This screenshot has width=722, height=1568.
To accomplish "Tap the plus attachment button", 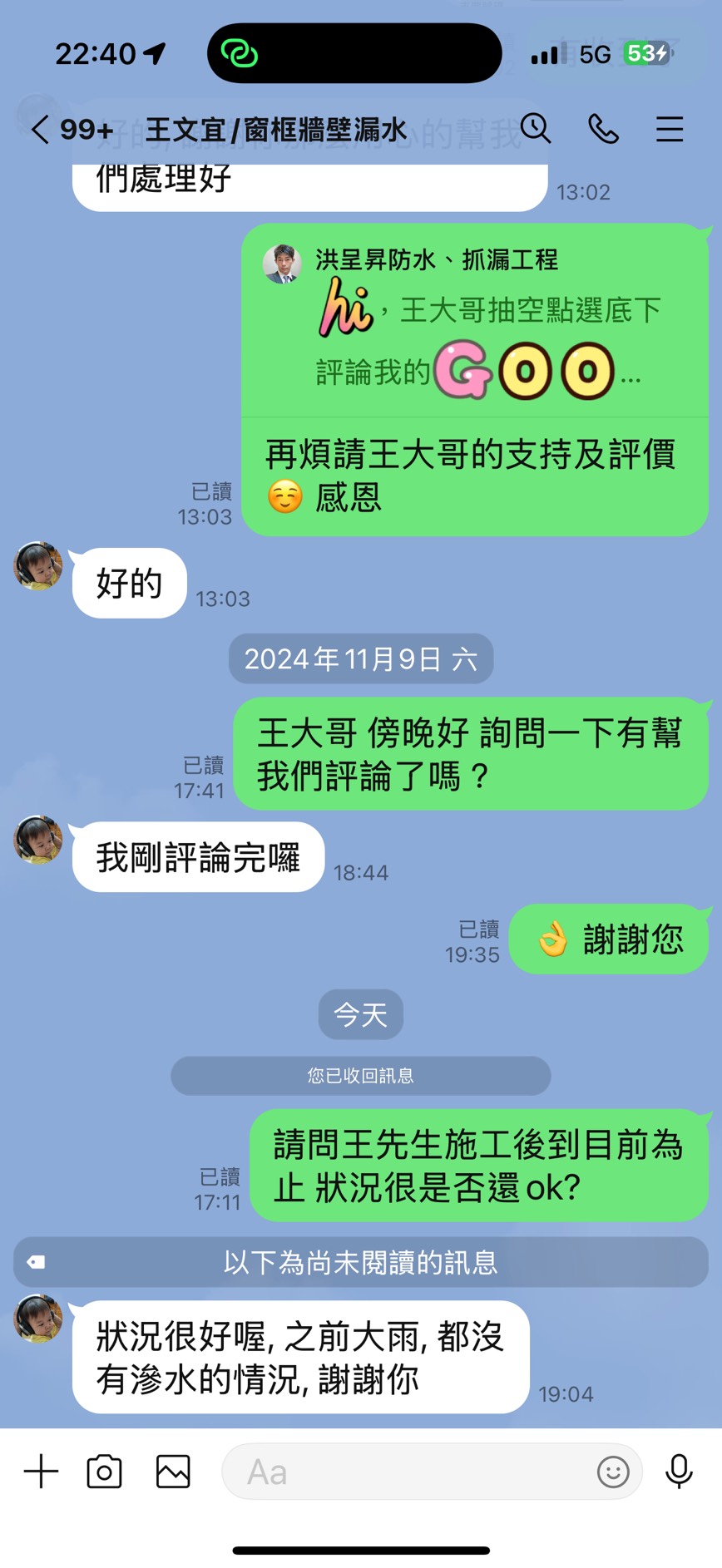I will coord(41,1471).
